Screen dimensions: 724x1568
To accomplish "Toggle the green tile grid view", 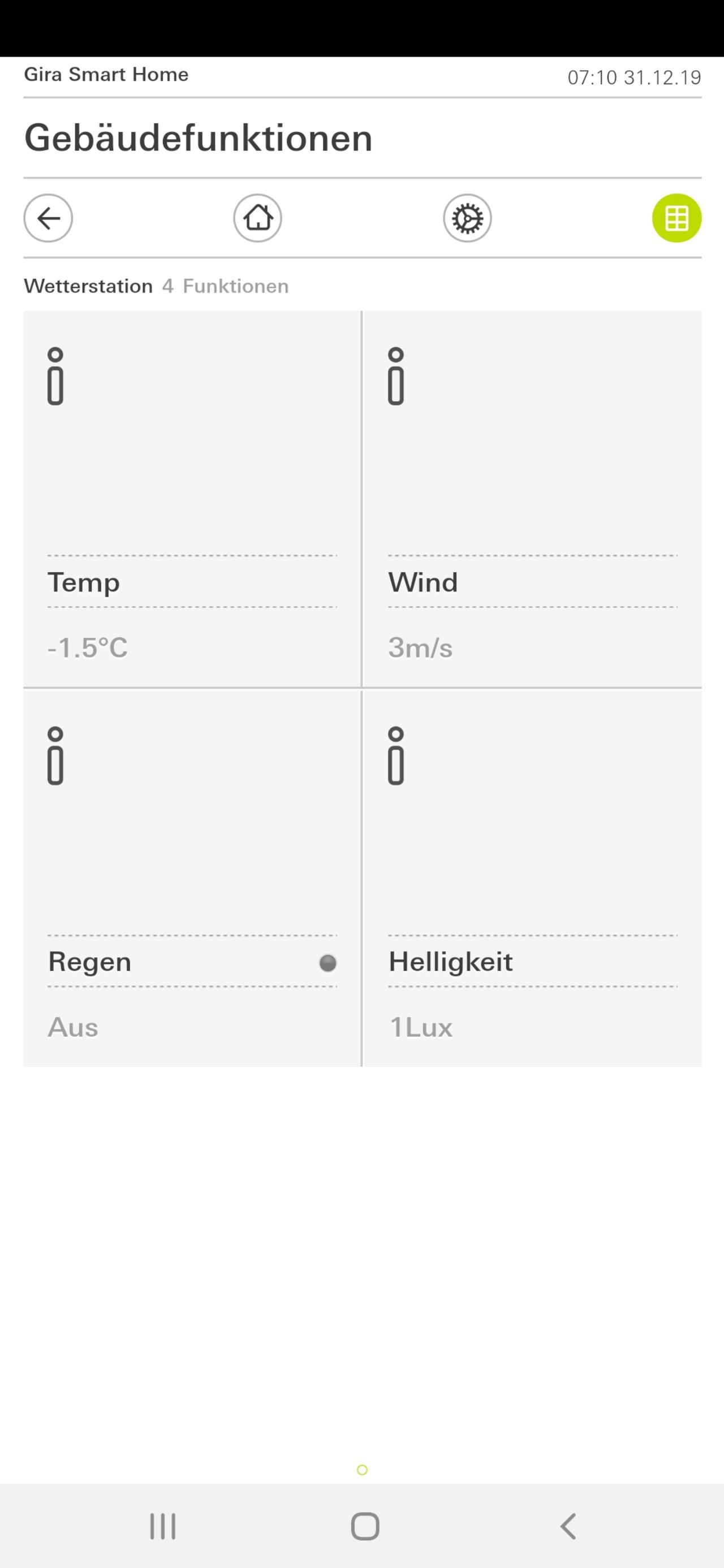I will tap(676, 218).
